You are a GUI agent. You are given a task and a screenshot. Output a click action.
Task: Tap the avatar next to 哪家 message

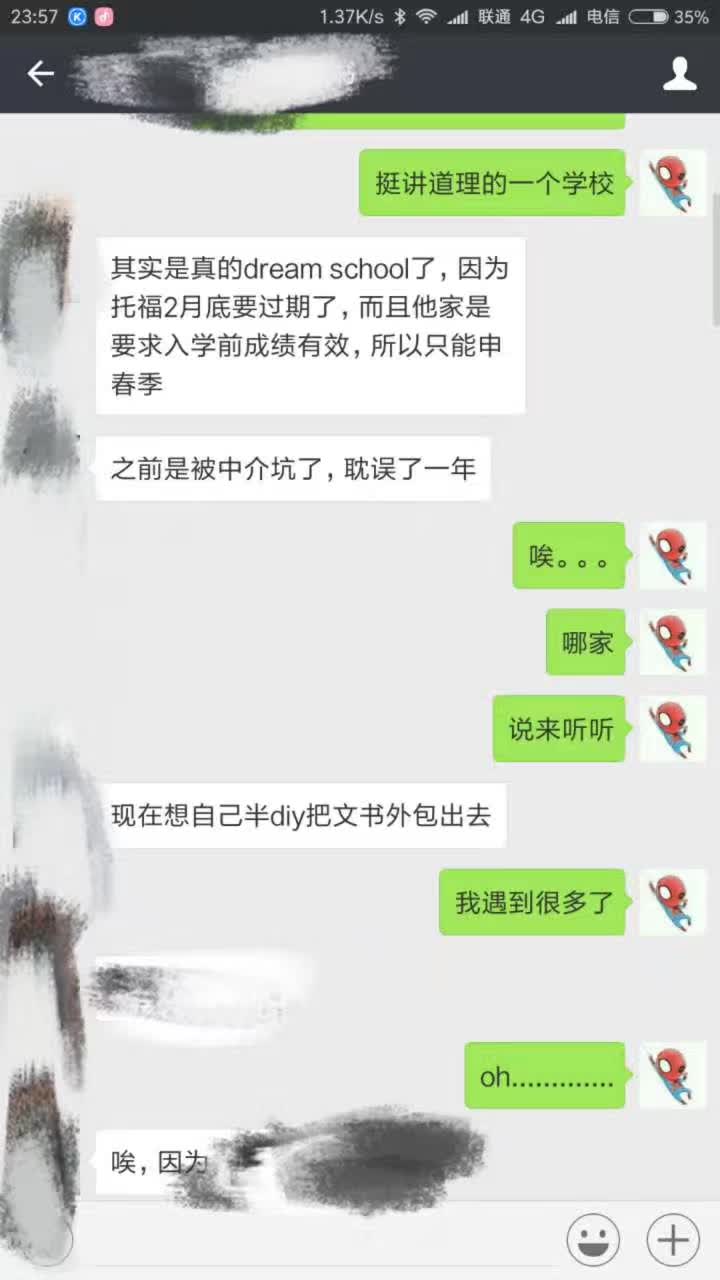(x=672, y=642)
